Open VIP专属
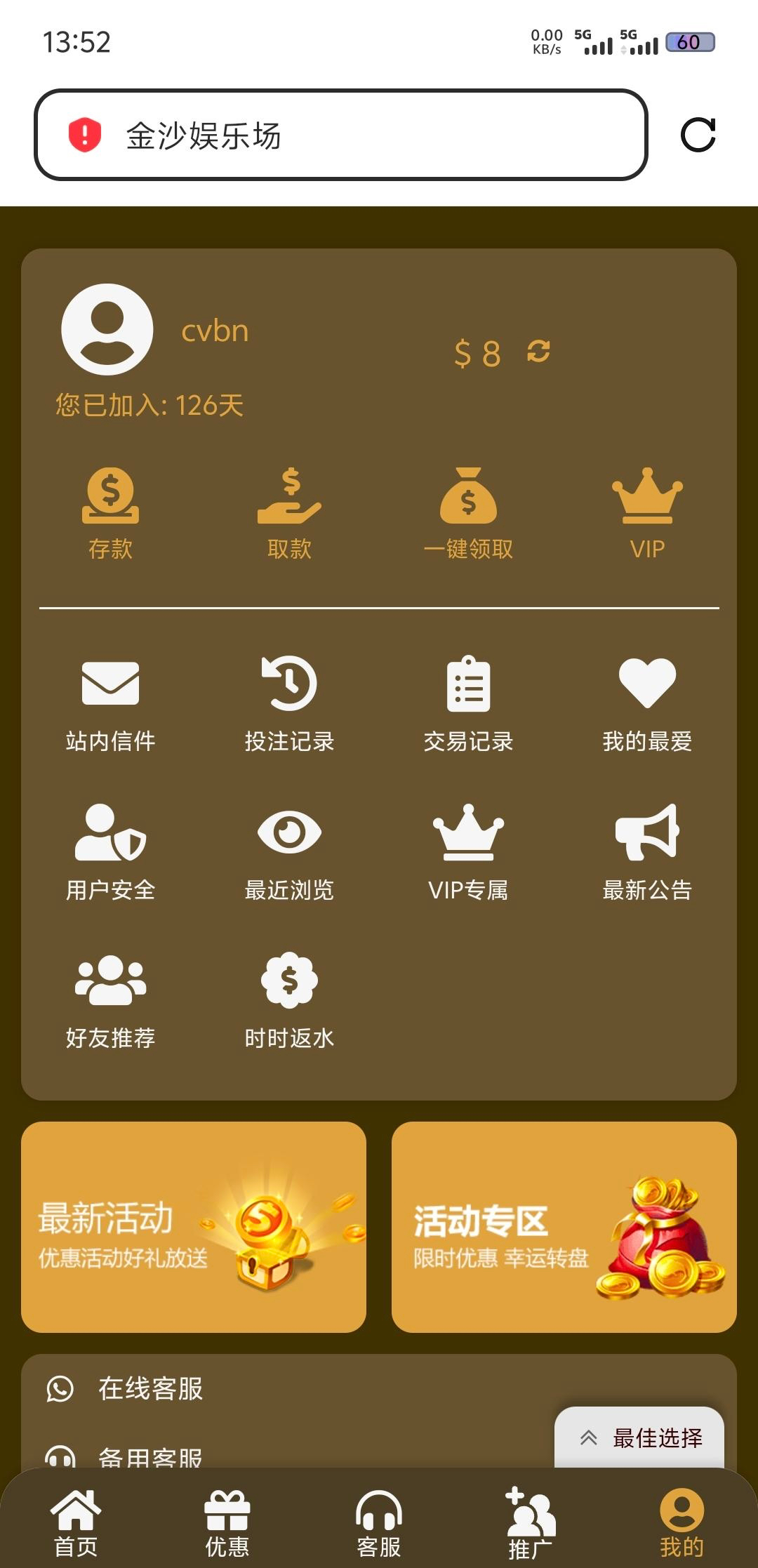 click(468, 852)
